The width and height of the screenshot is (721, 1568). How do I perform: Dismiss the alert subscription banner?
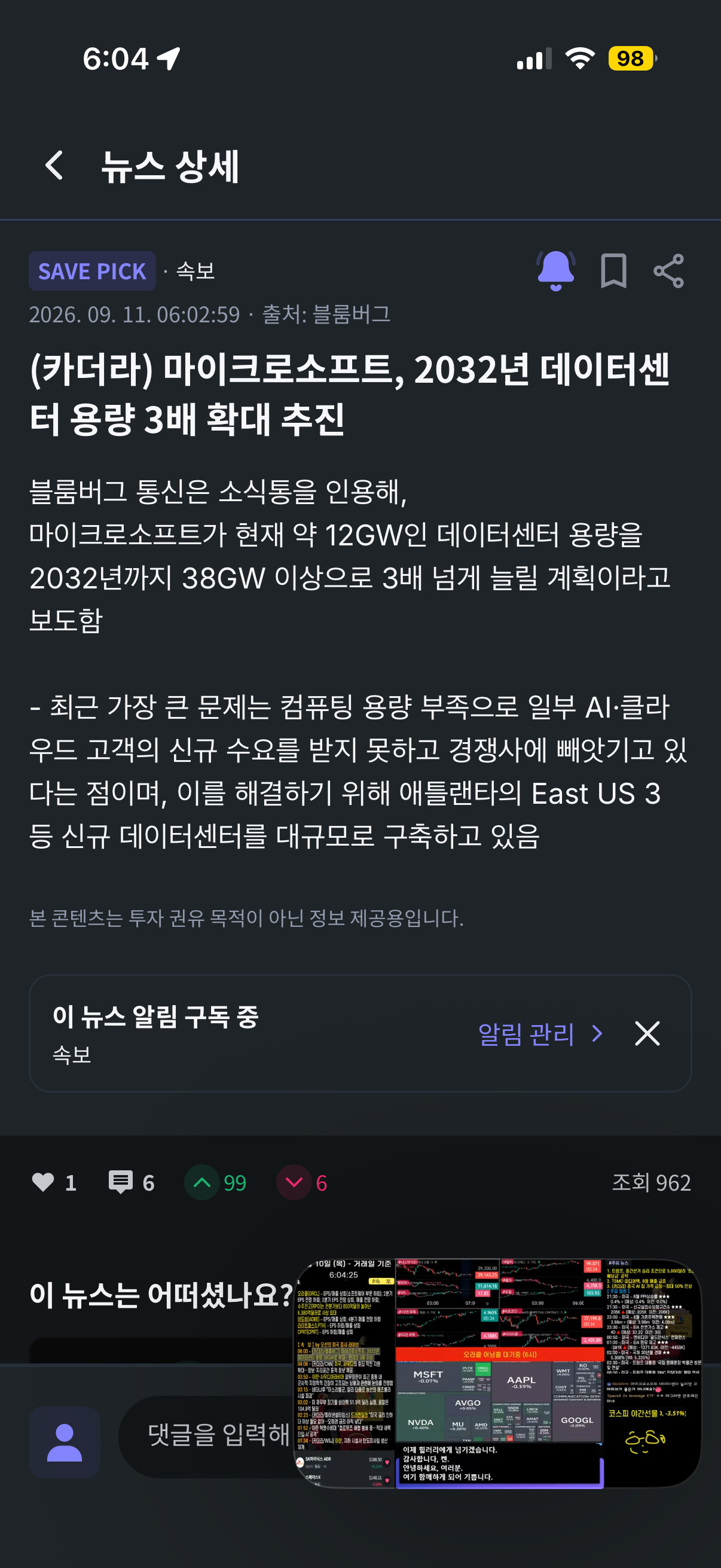pyautogui.click(x=647, y=1033)
